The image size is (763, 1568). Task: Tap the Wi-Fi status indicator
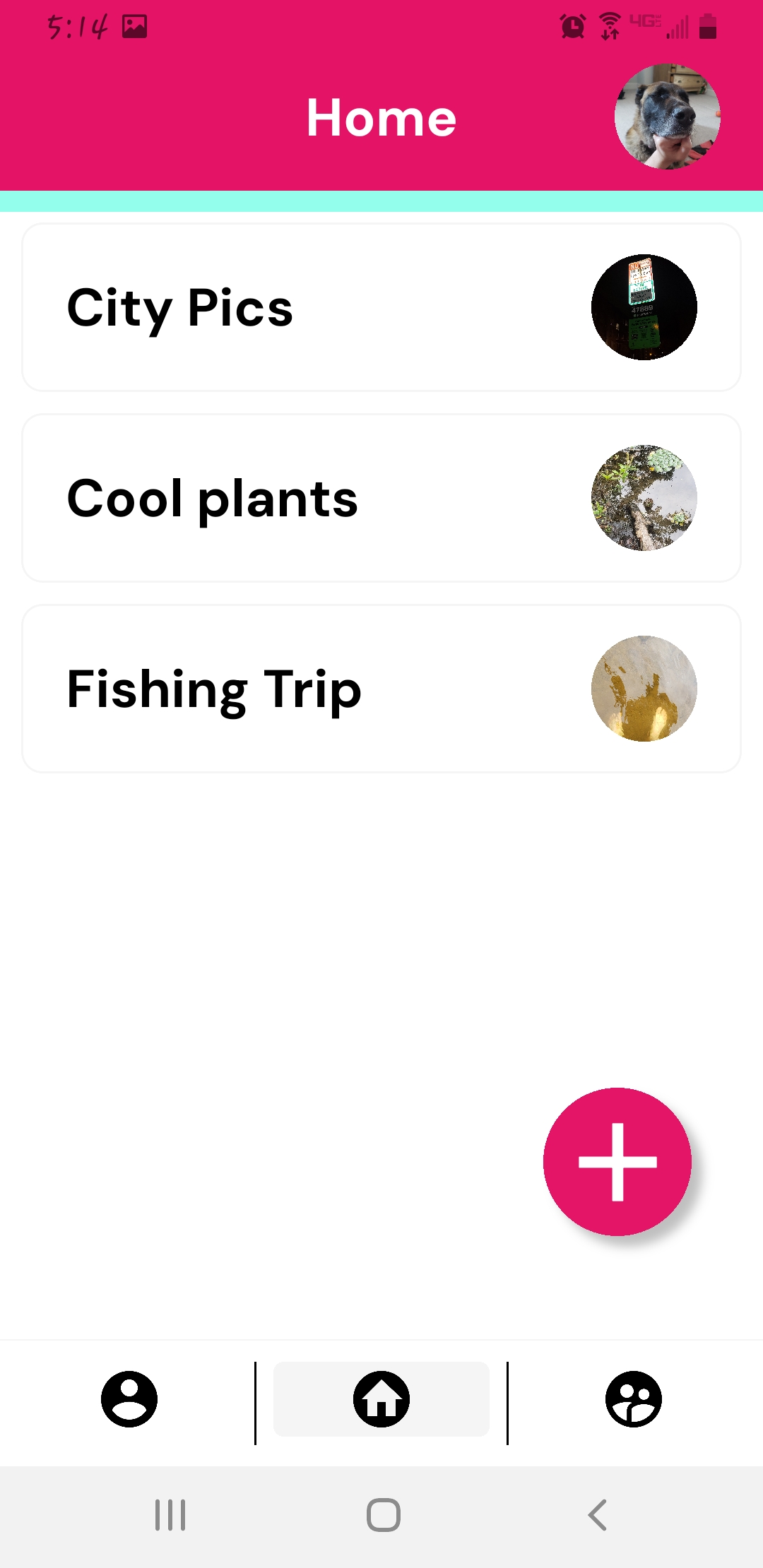(608, 25)
